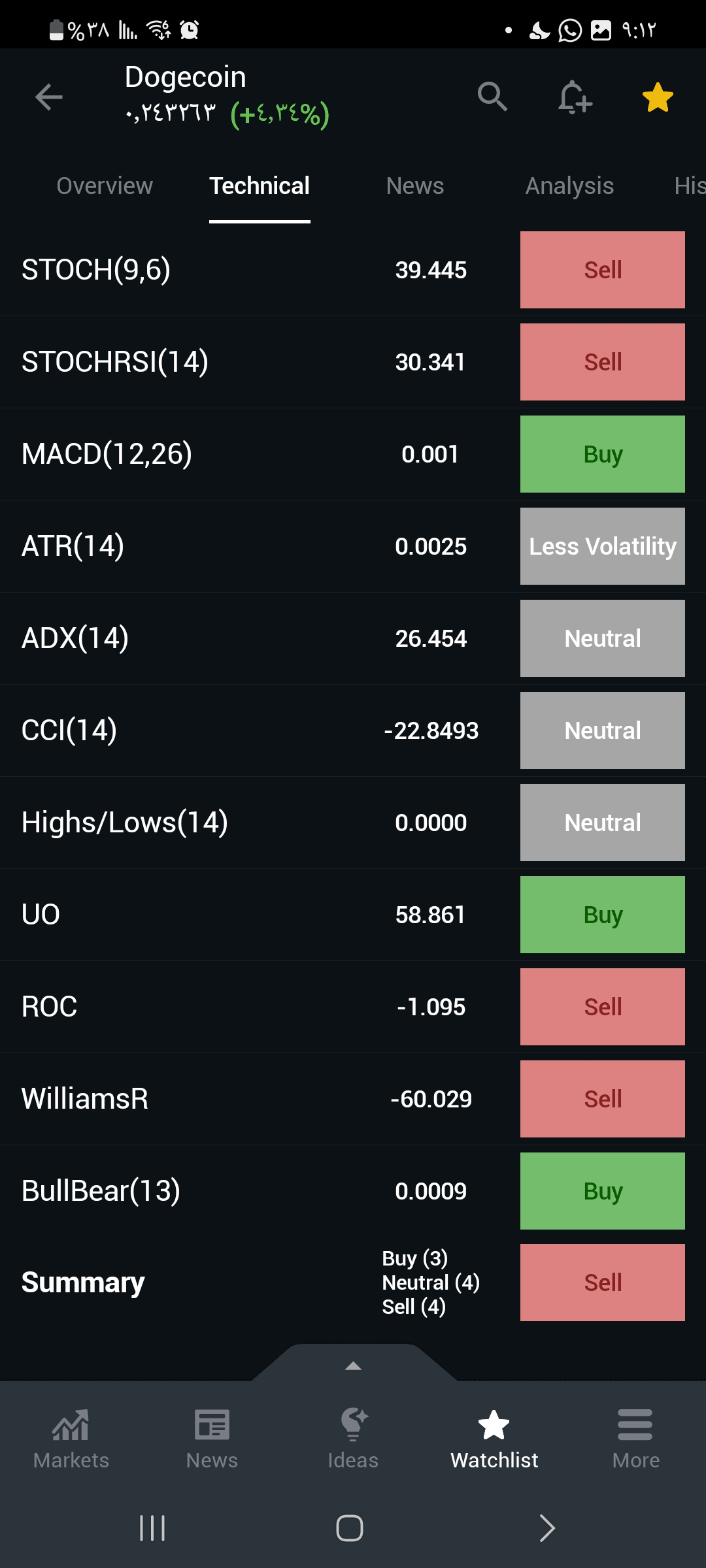Create a price alert with the bell icon
The image size is (706, 1568).
575,97
